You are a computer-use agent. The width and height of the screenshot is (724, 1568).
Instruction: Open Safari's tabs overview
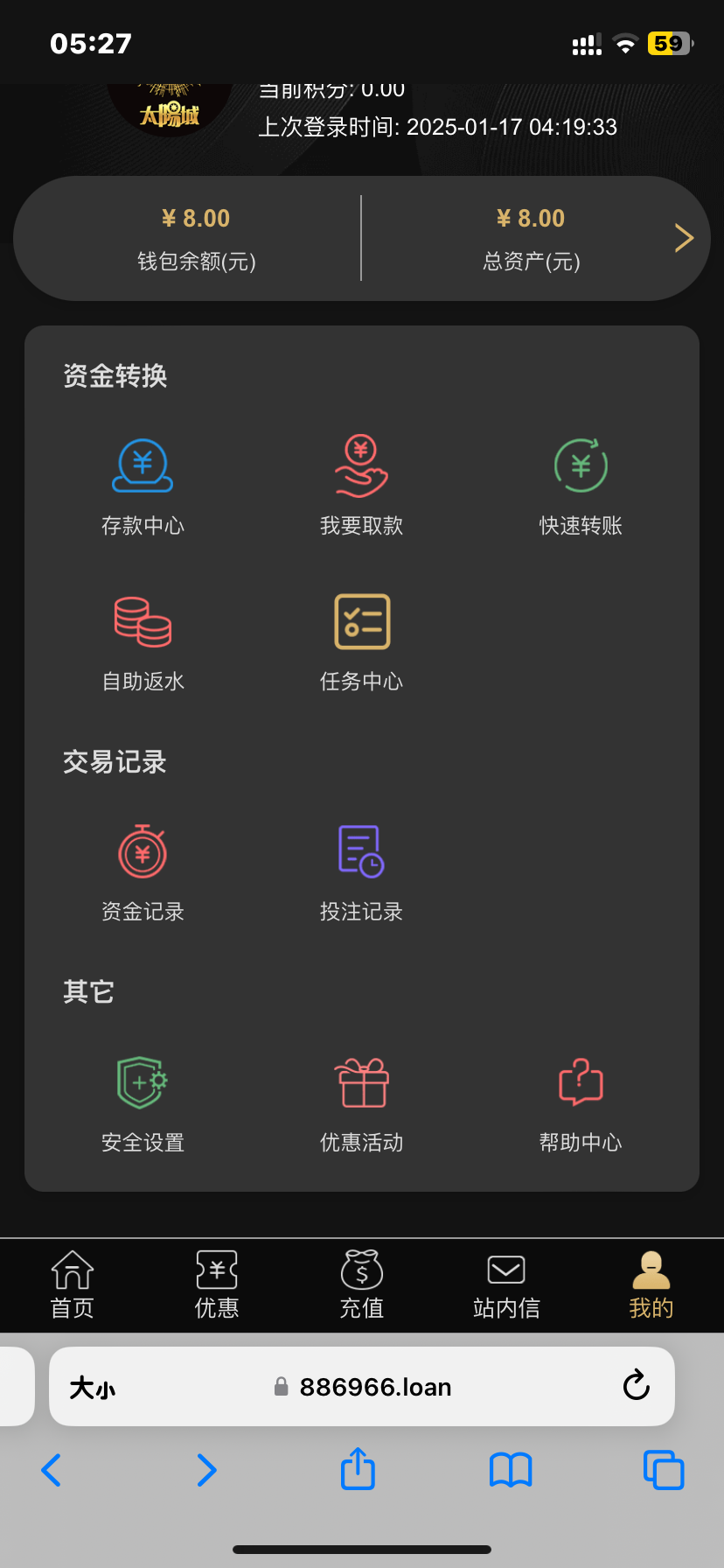click(664, 1469)
